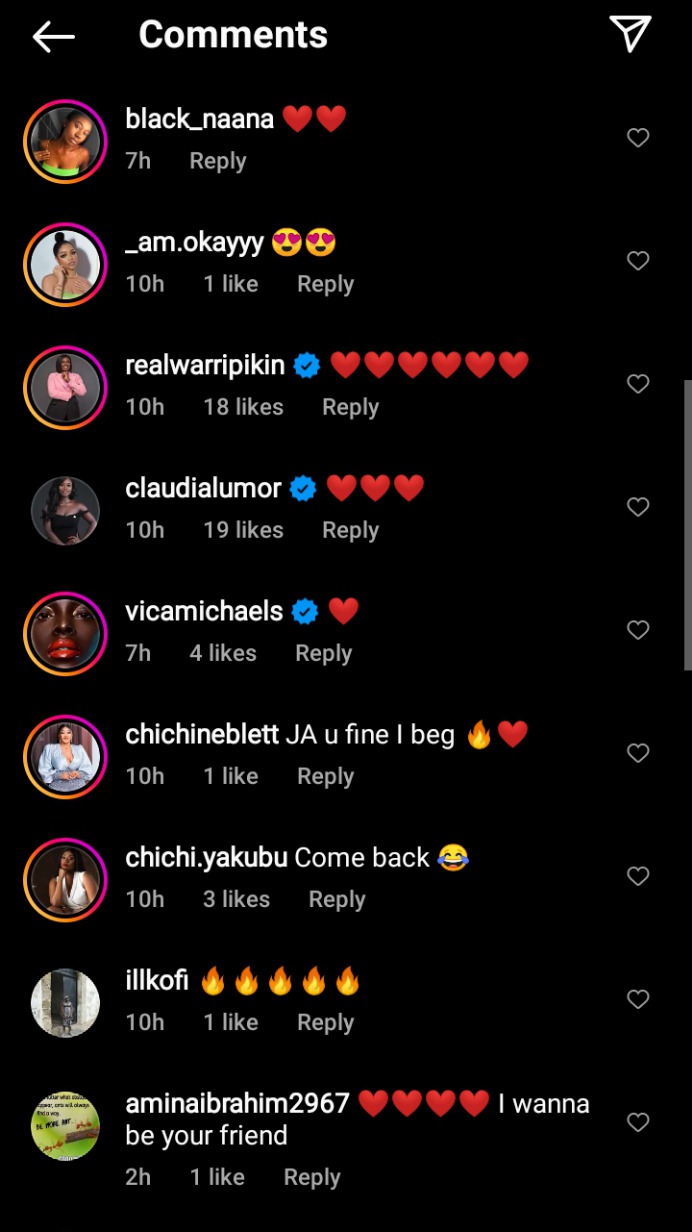Open claudialumor's profile by username
The height and width of the screenshot is (1232, 692).
point(203,489)
